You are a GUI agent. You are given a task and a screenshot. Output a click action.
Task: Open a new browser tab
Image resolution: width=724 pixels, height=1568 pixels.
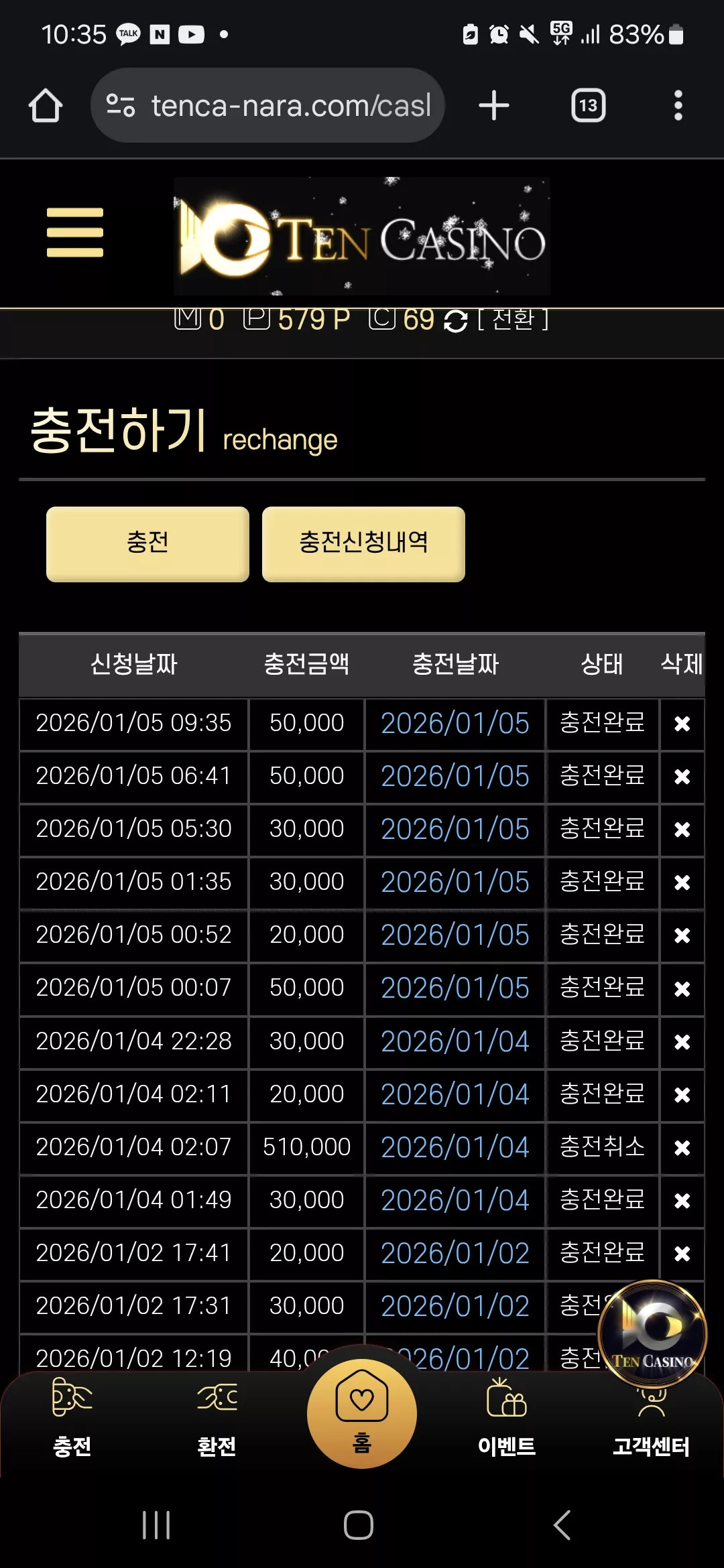tap(494, 105)
